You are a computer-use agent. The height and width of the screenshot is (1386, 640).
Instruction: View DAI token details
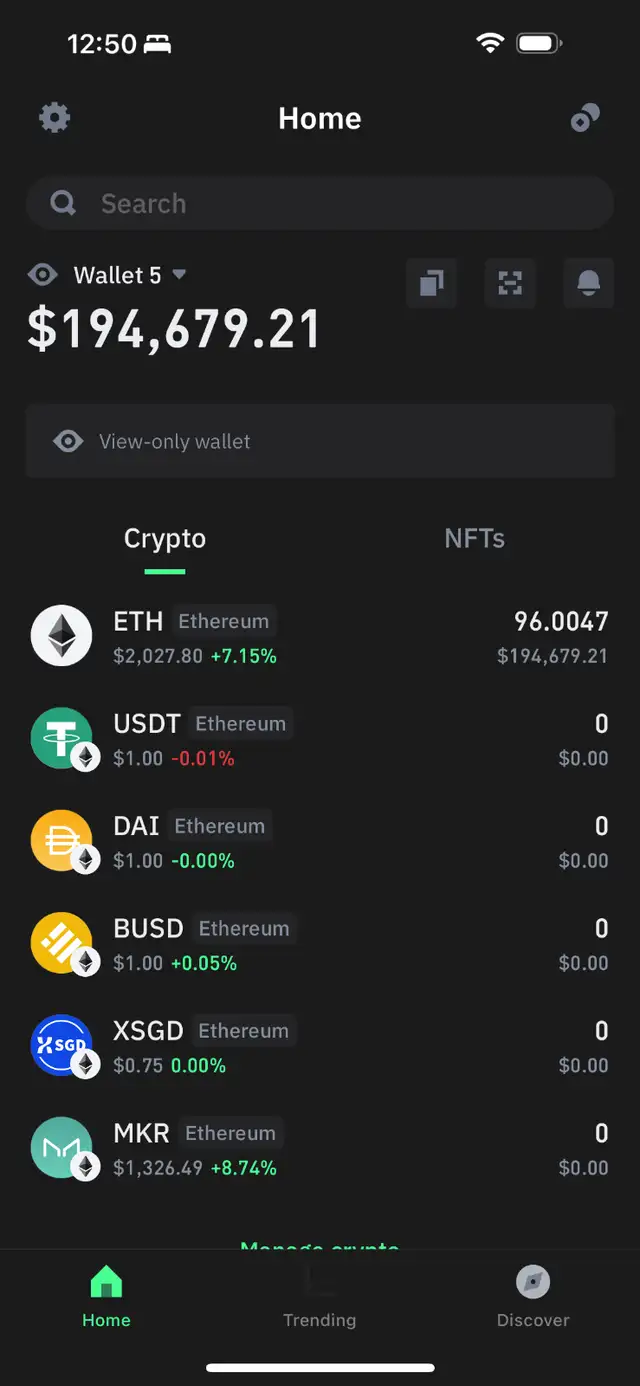320,842
